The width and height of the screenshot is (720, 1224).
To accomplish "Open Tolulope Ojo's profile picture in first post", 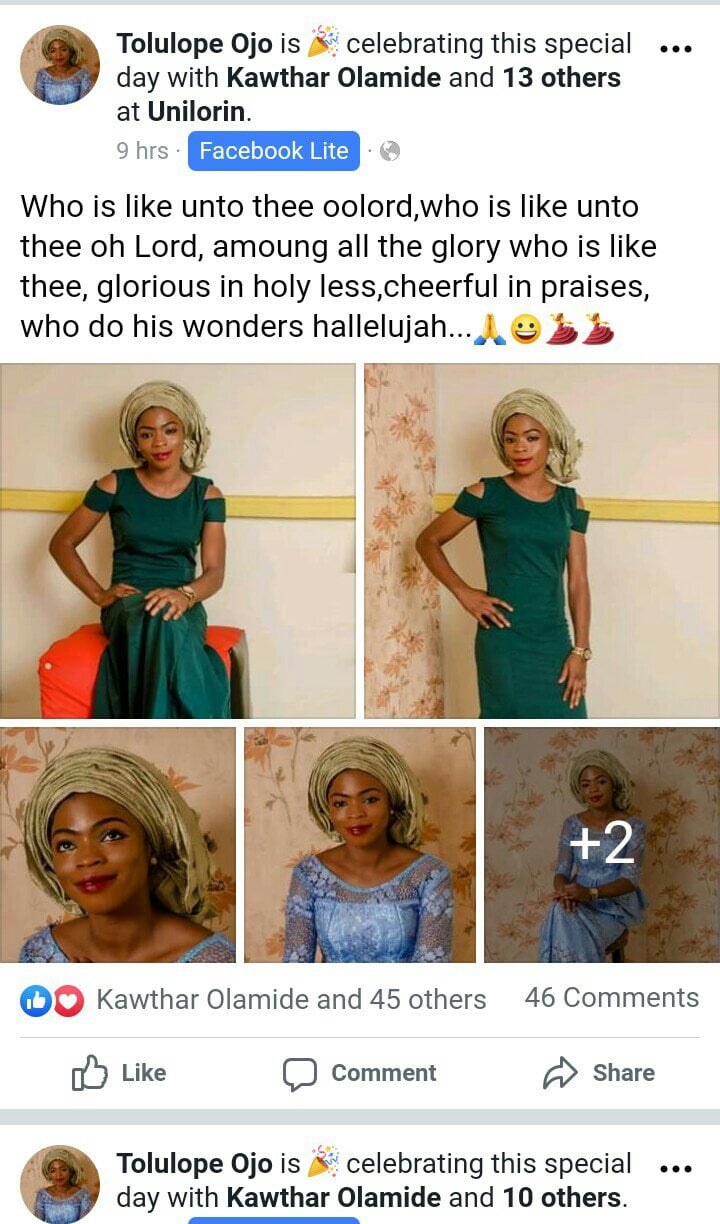I will click(x=60, y=65).
